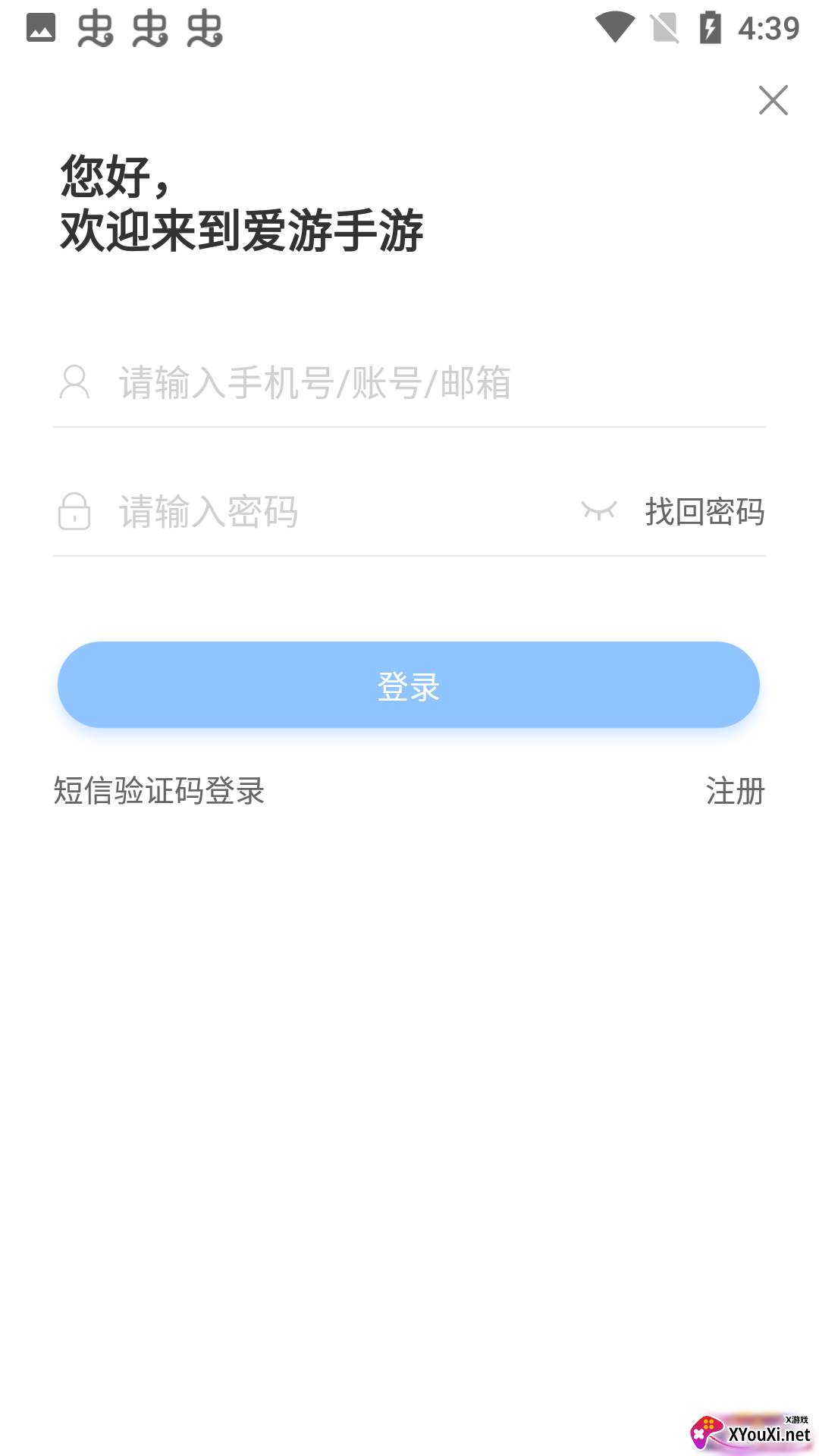819x1456 pixels.
Task: Open 注册 to register an account
Action: [735, 791]
